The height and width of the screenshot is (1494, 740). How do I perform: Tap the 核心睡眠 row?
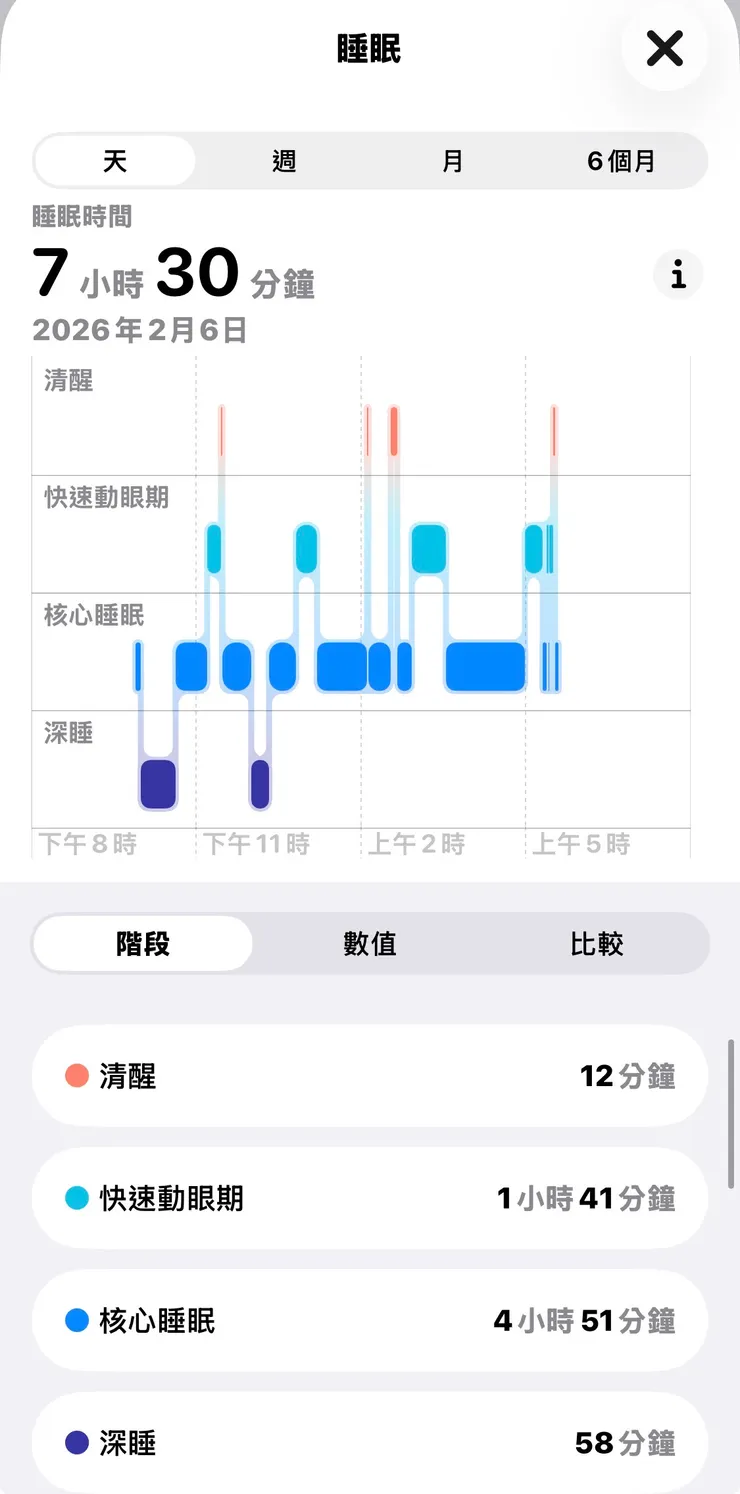tap(370, 1320)
